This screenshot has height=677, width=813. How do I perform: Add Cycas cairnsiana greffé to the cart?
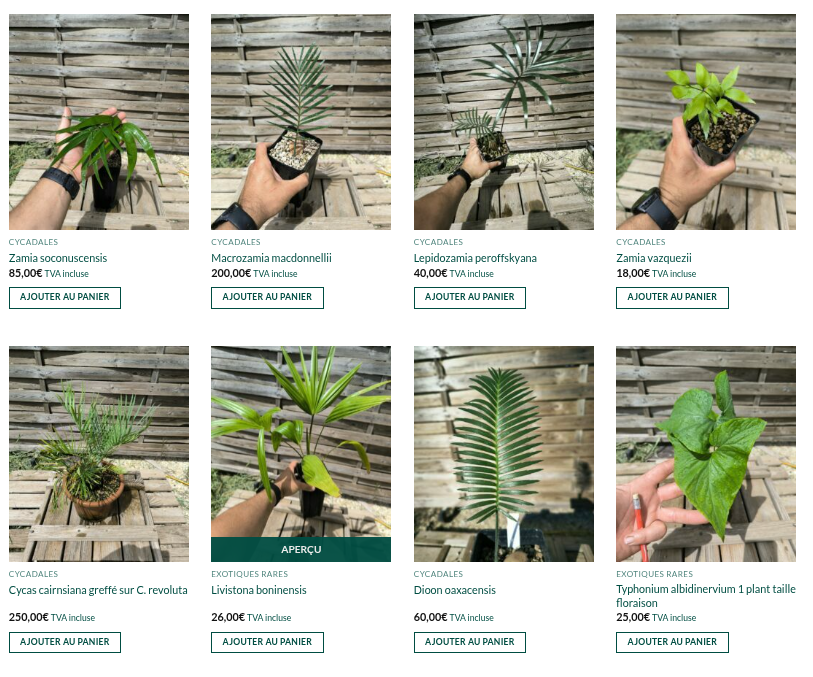coord(65,642)
